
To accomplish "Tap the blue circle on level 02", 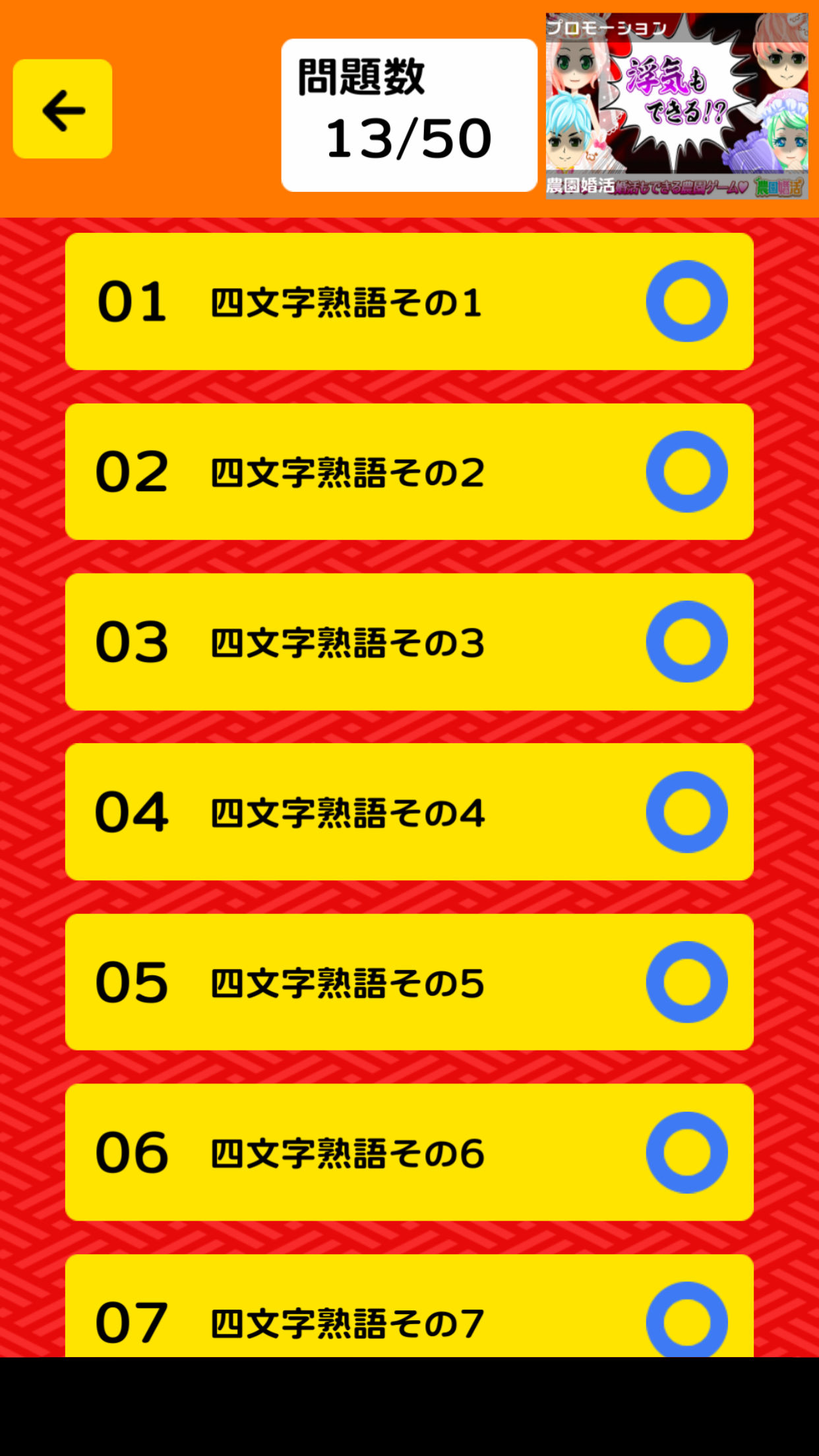I will (688, 471).
